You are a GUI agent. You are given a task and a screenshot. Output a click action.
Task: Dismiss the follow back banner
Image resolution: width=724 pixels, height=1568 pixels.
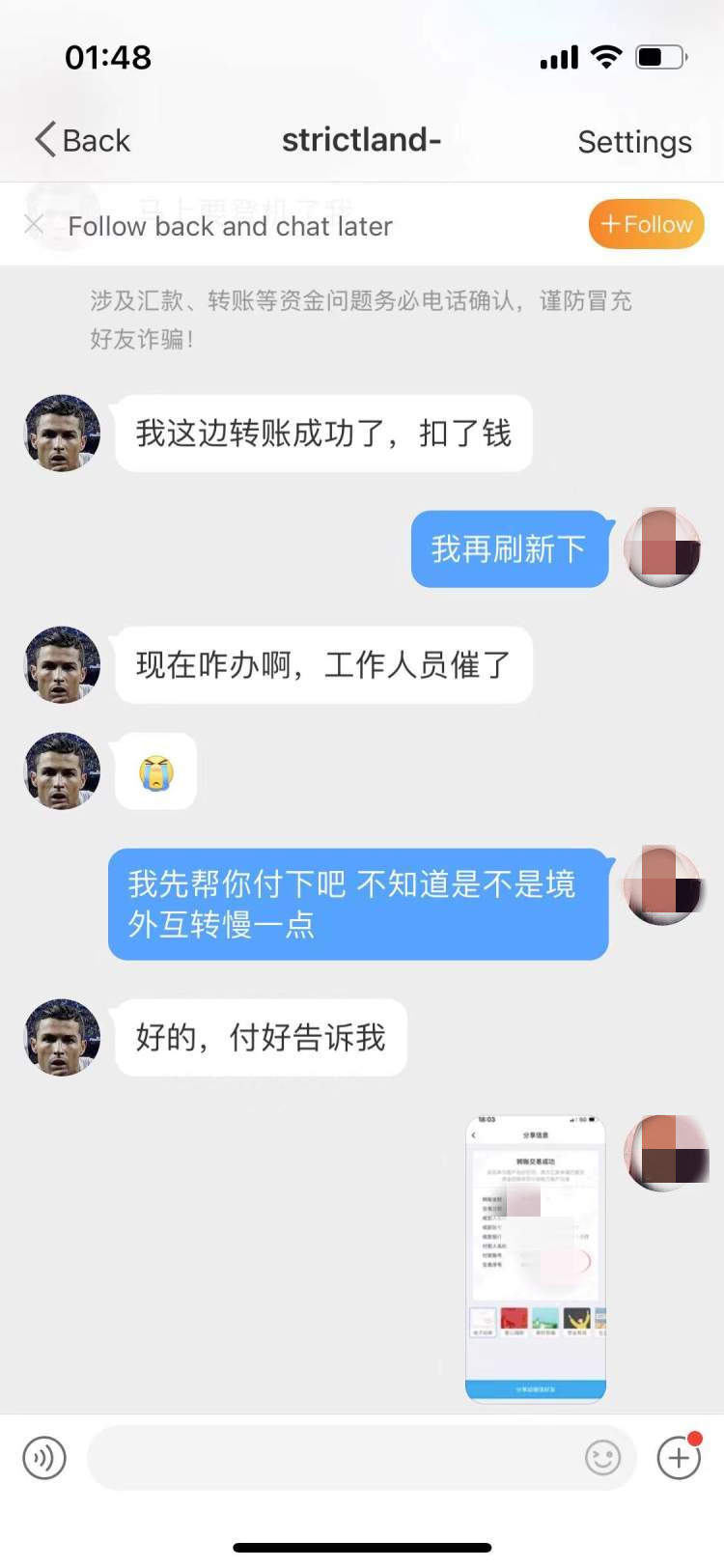34,225
